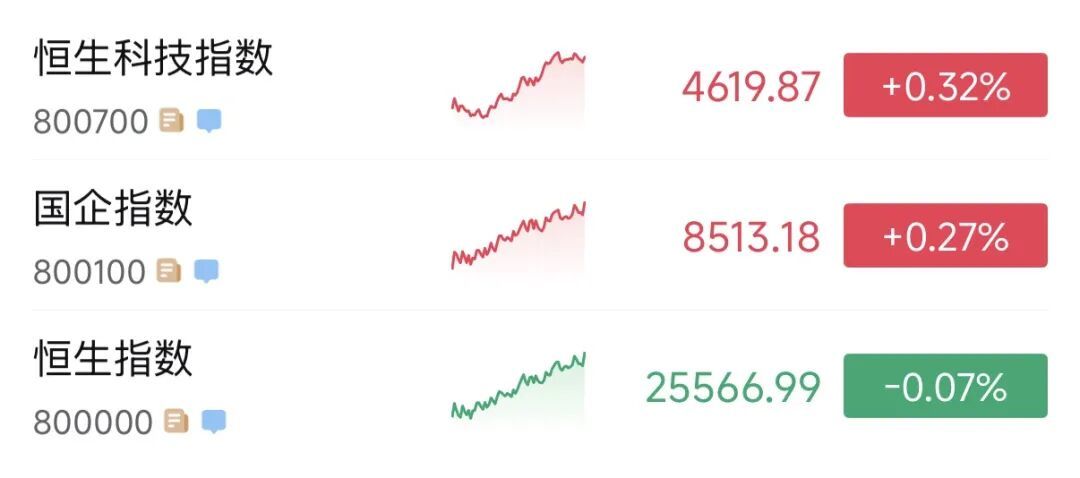Screen dimensions: 1080x478
Task: Open the 恒生科技指数 index row
Action: click(x=540, y=85)
